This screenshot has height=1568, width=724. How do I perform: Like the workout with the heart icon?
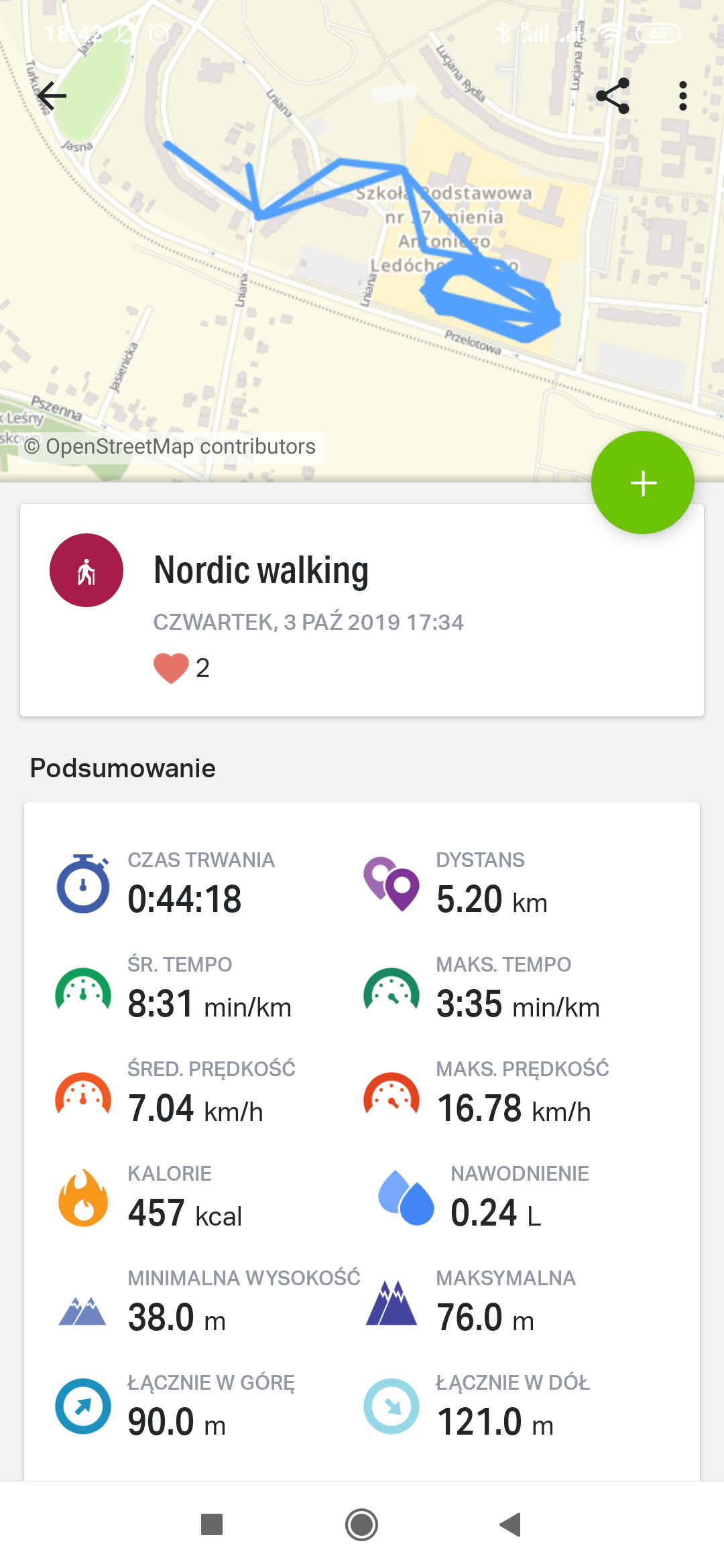pos(171,667)
